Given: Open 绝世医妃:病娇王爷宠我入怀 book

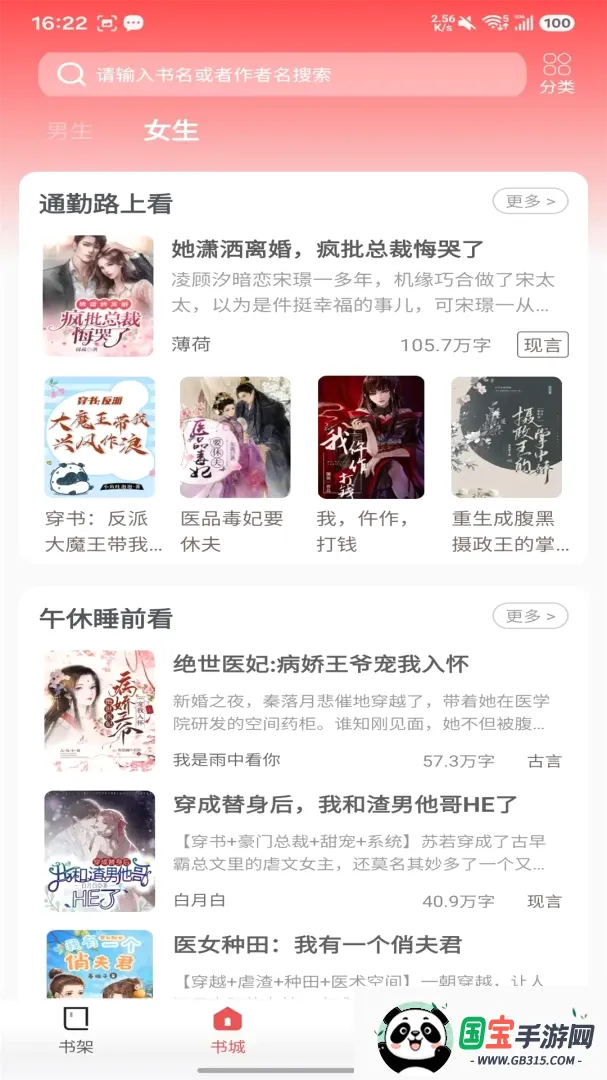Looking at the screenshot, I should tap(305, 711).
